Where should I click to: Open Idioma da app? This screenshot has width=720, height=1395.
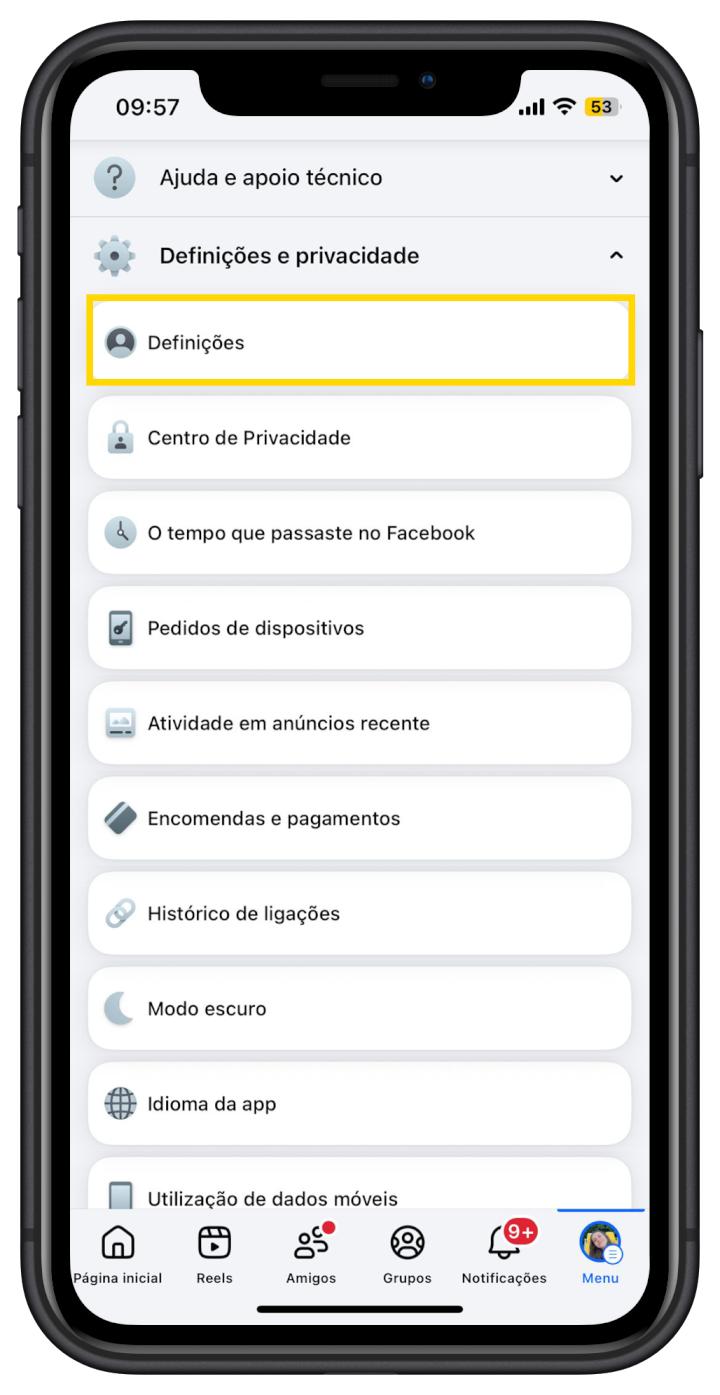pyautogui.click(x=360, y=1104)
